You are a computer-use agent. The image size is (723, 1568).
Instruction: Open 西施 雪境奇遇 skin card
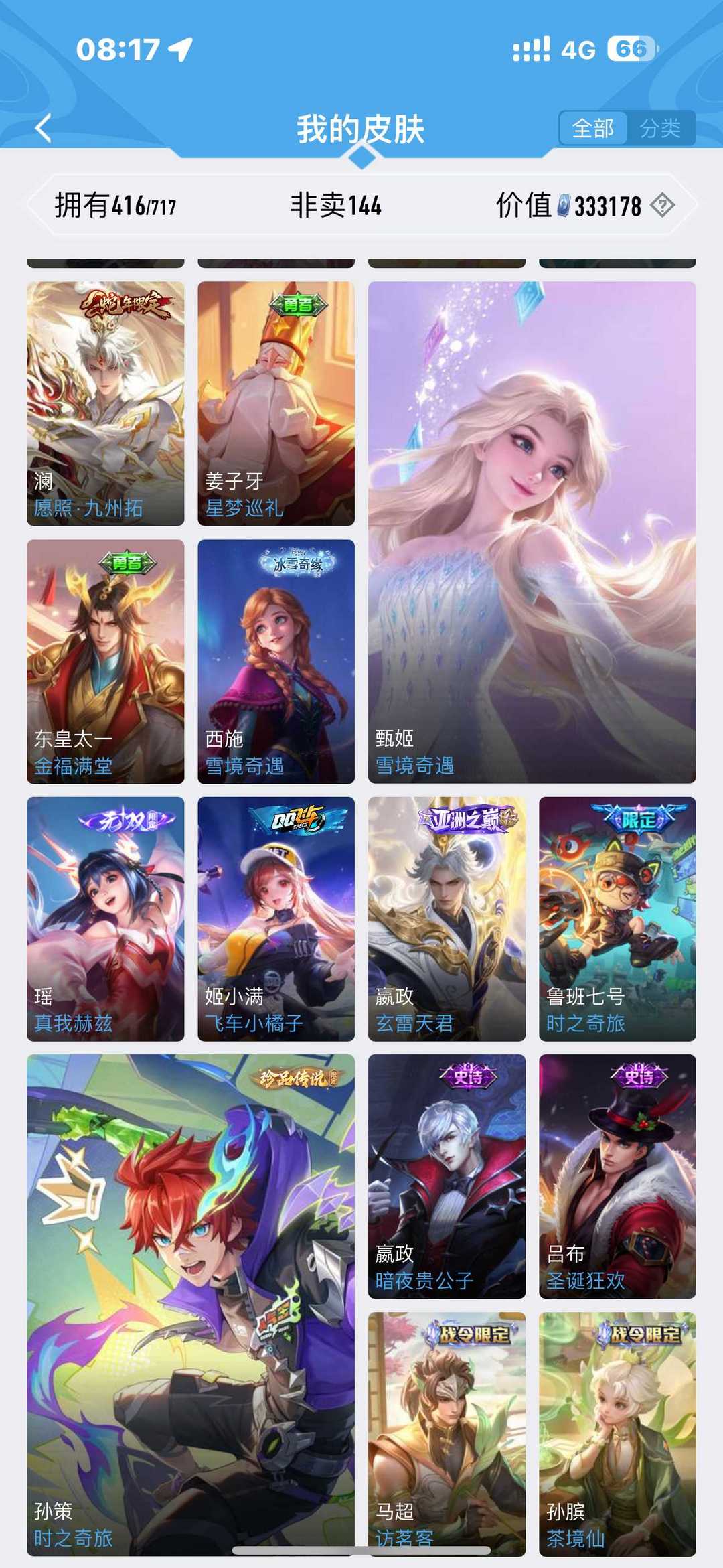276,662
